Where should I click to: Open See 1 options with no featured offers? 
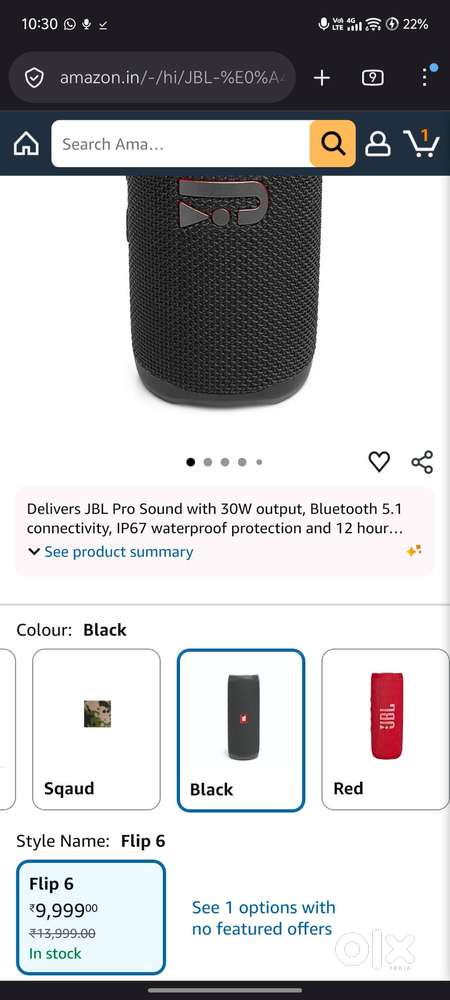[x=264, y=918]
